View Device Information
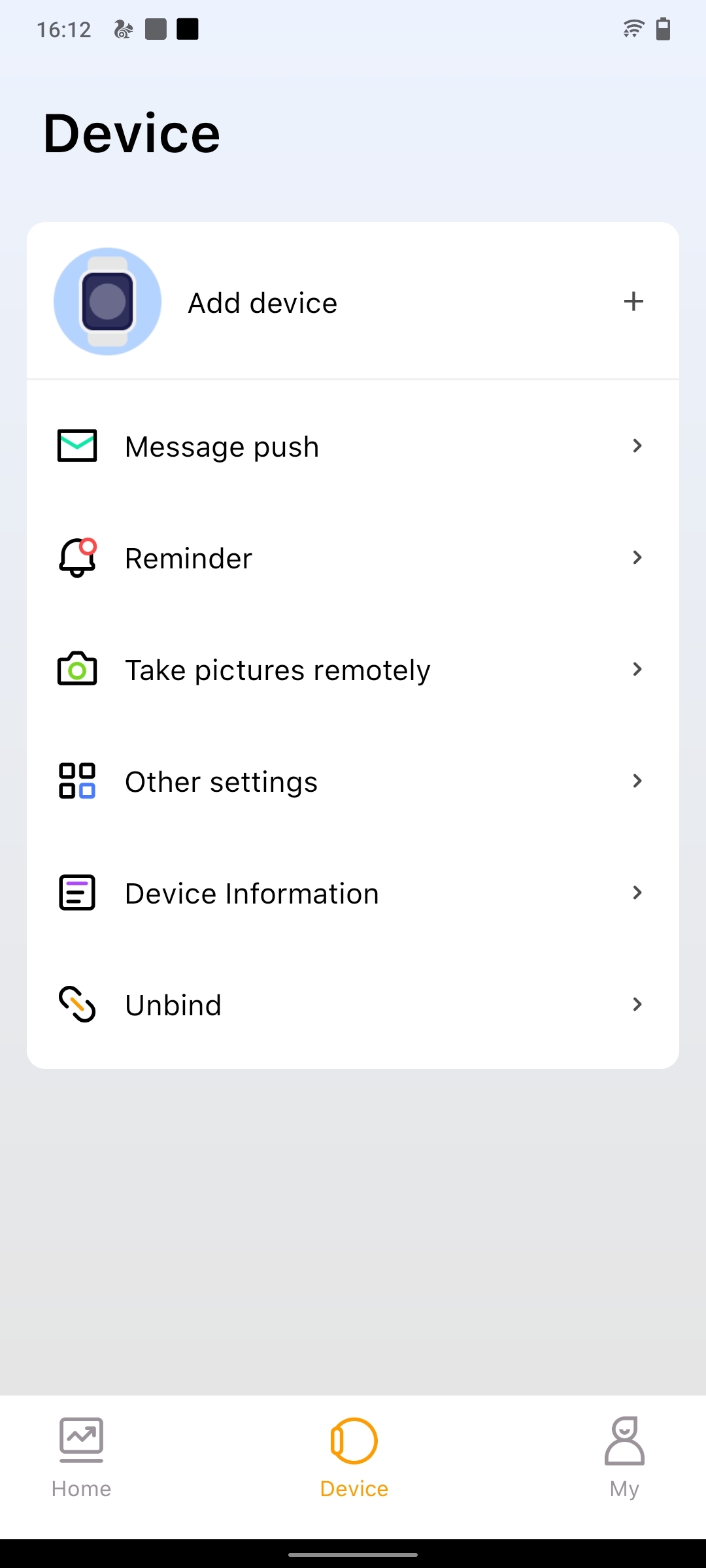The image size is (706, 1568). pos(352,894)
